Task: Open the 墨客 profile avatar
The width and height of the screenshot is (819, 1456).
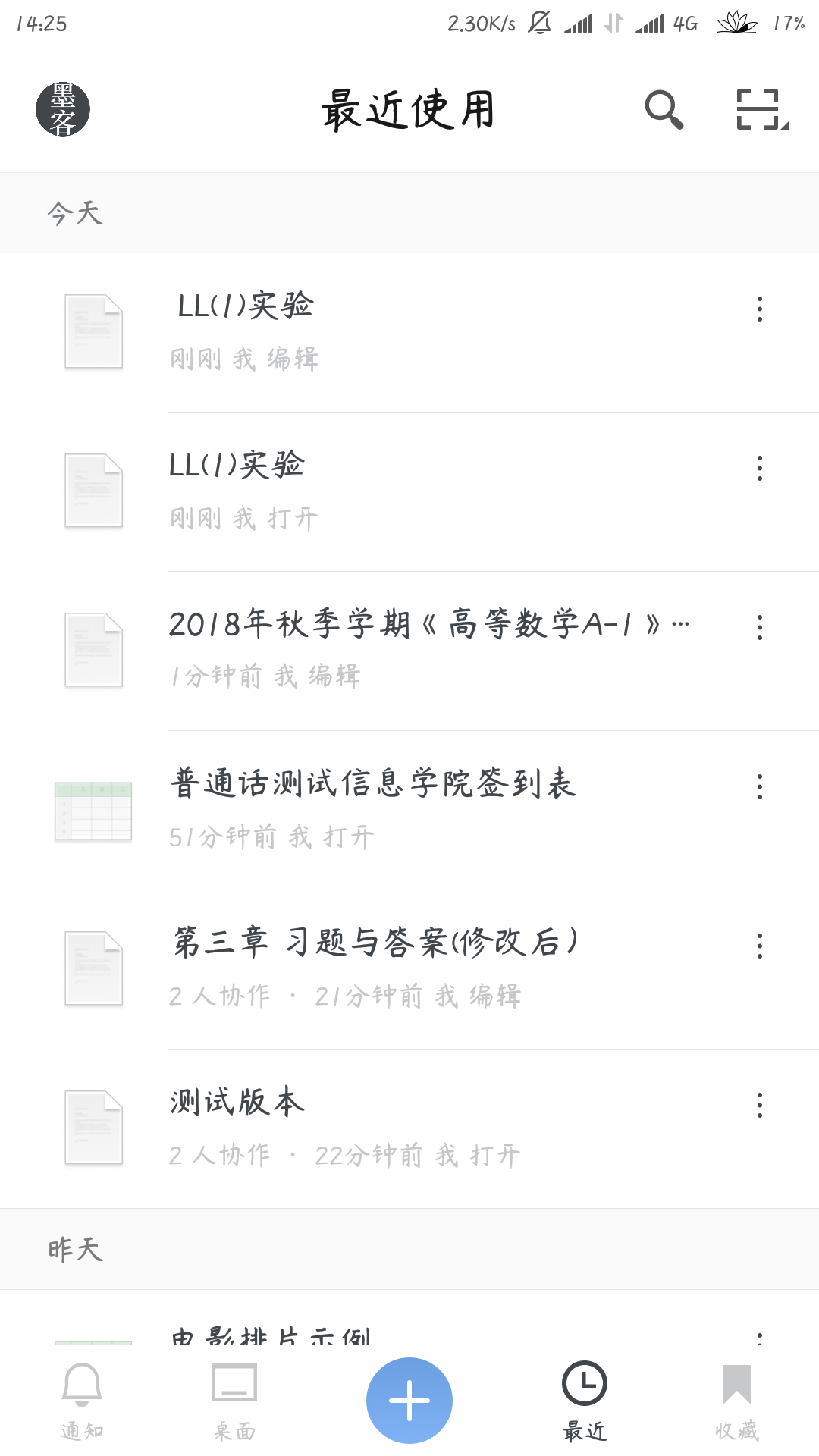Action: [x=63, y=109]
